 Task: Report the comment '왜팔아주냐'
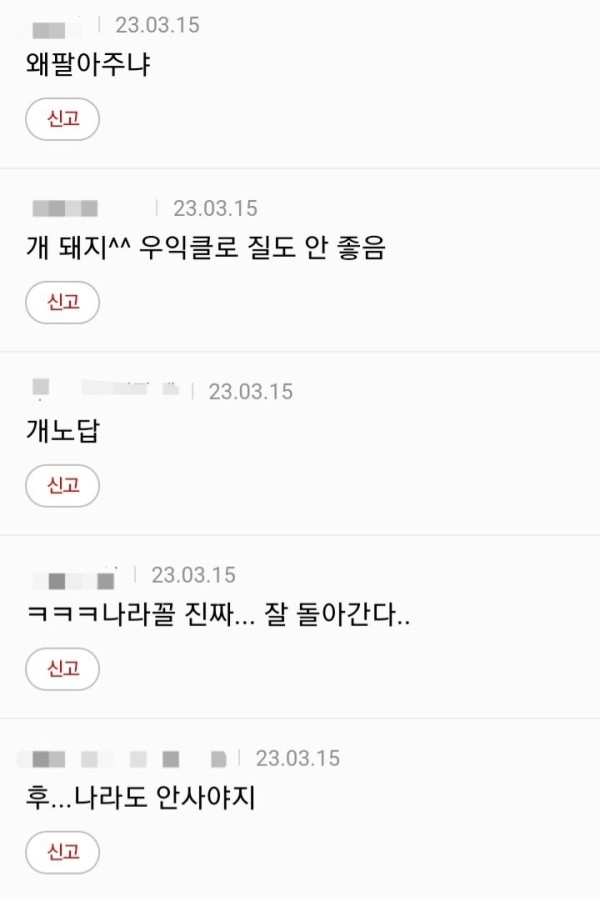point(62,119)
